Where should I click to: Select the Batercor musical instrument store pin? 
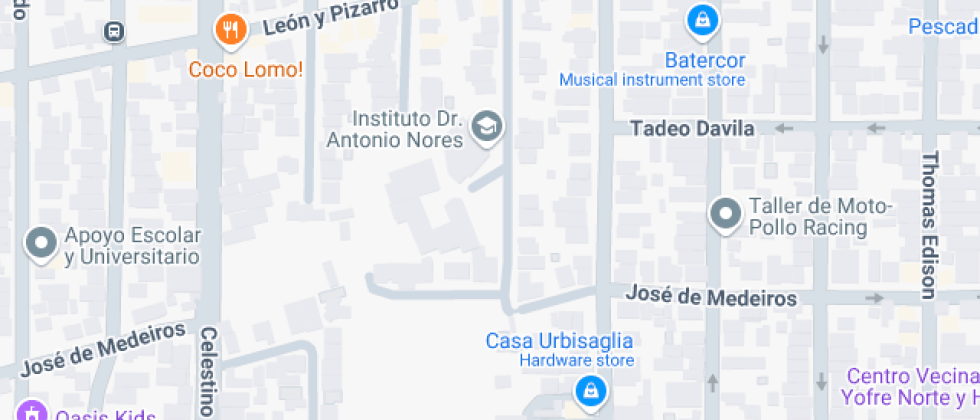tap(703, 20)
